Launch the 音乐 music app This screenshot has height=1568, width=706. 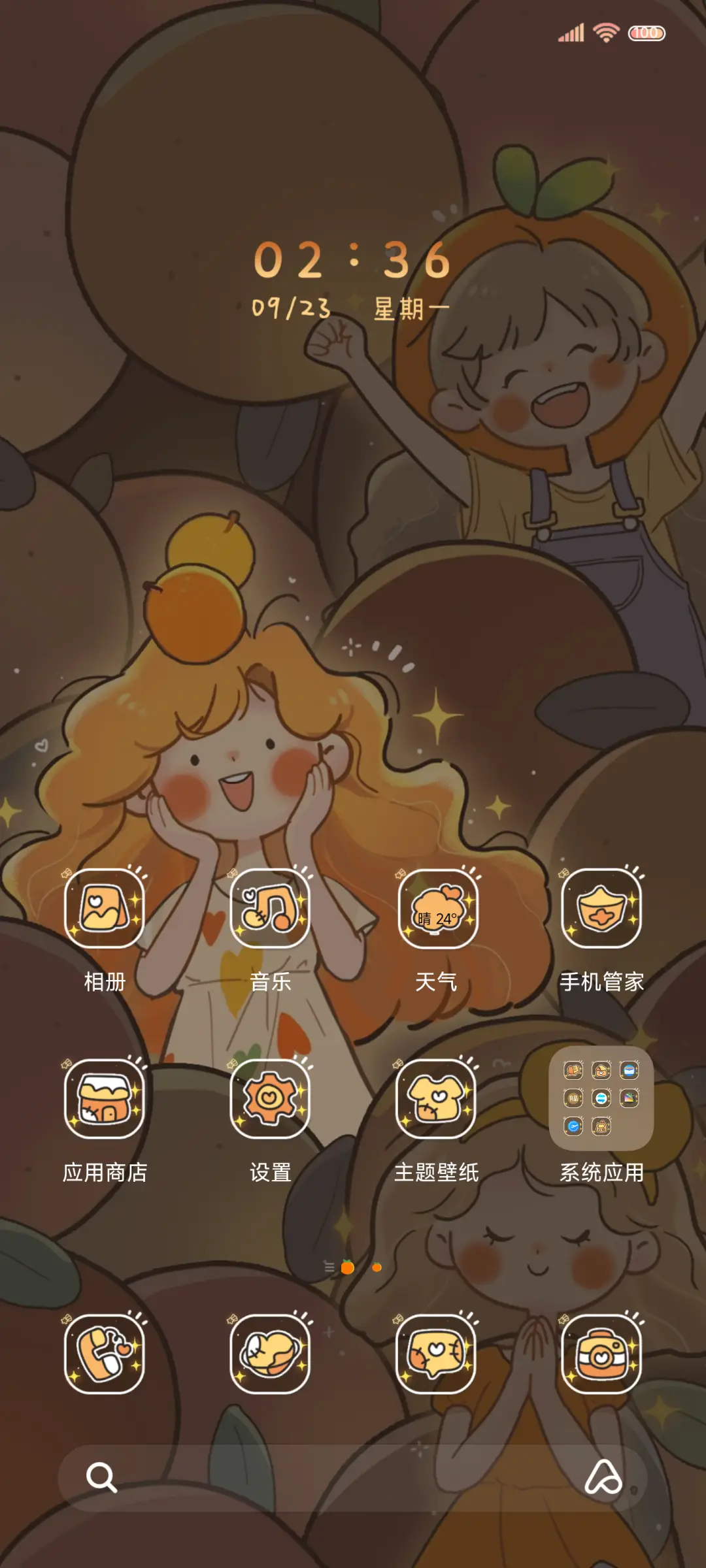[270, 908]
